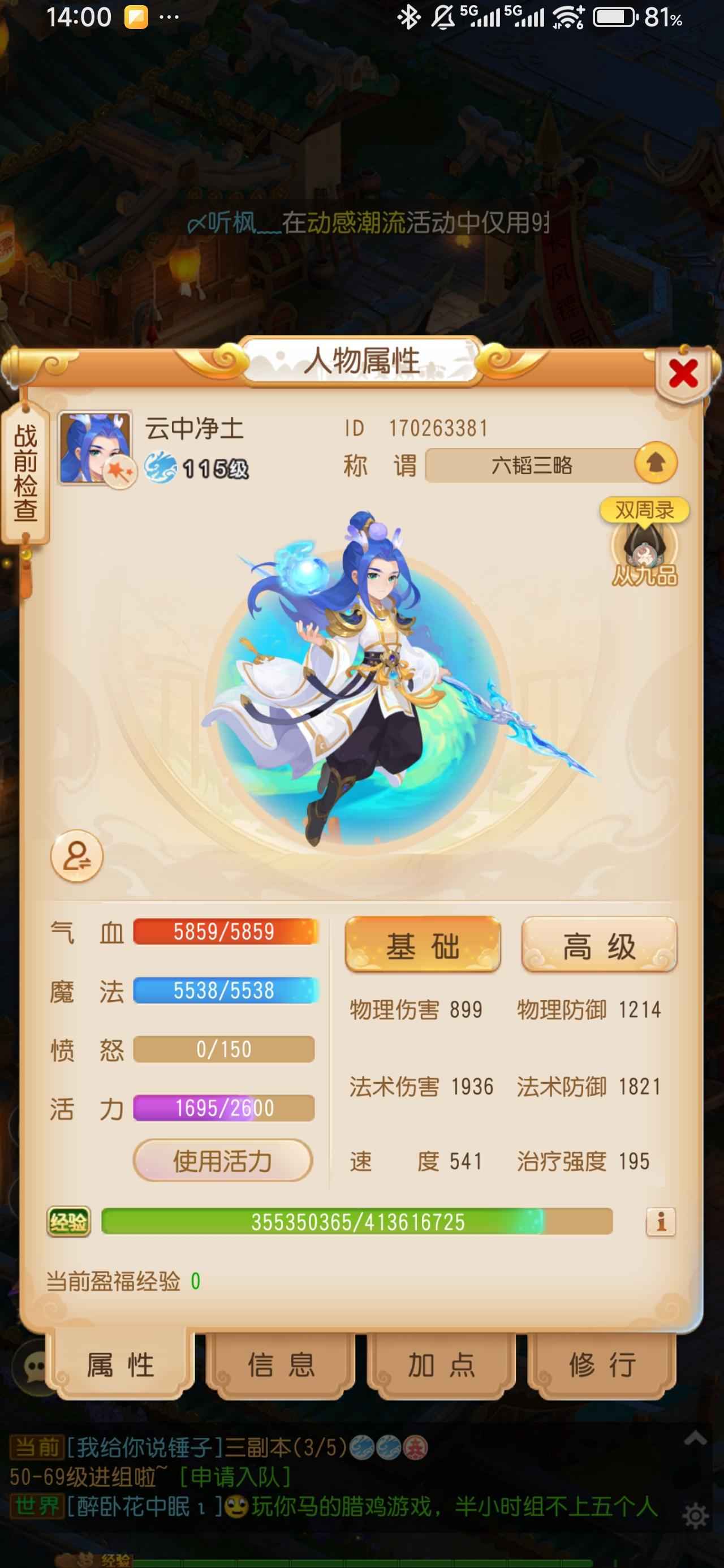Tap the character avatar portrait
724x1568 pixels.
tap(94, 447)
